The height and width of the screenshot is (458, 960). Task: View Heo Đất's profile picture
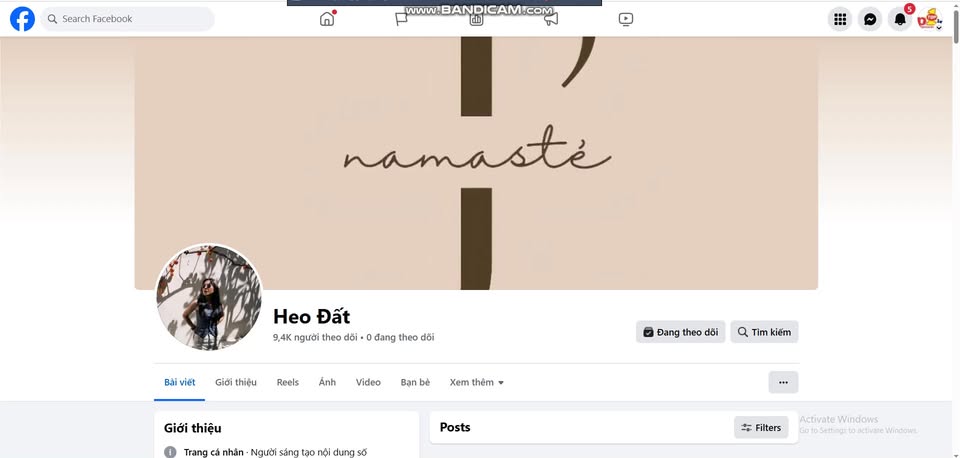click(x=209, y=297)
